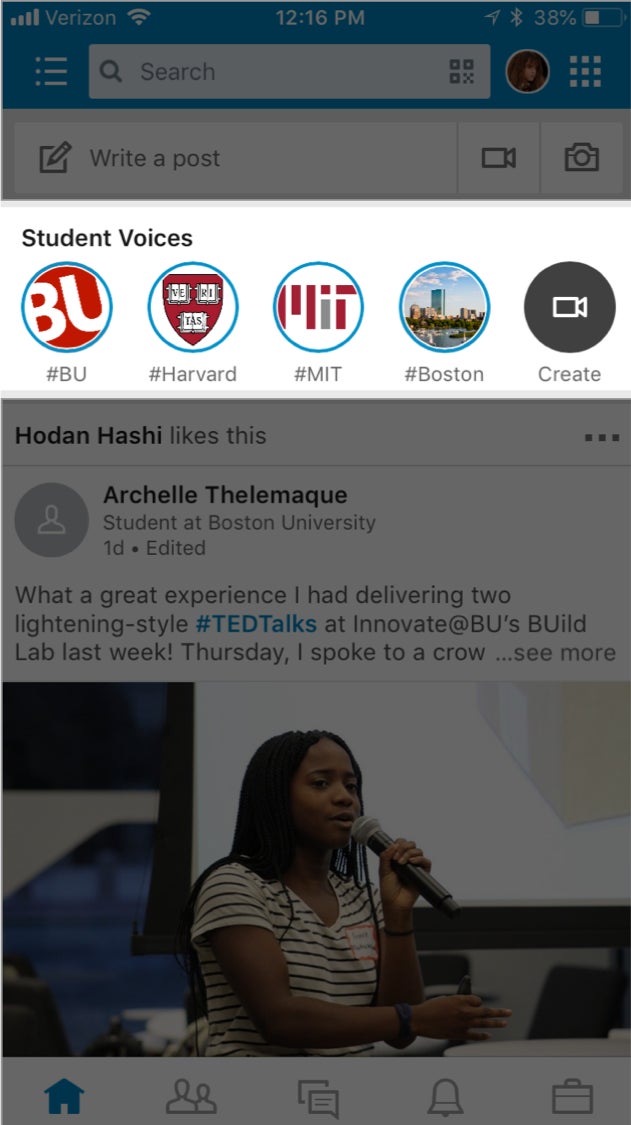Open the #MIT student voices story

pos(318,308)
